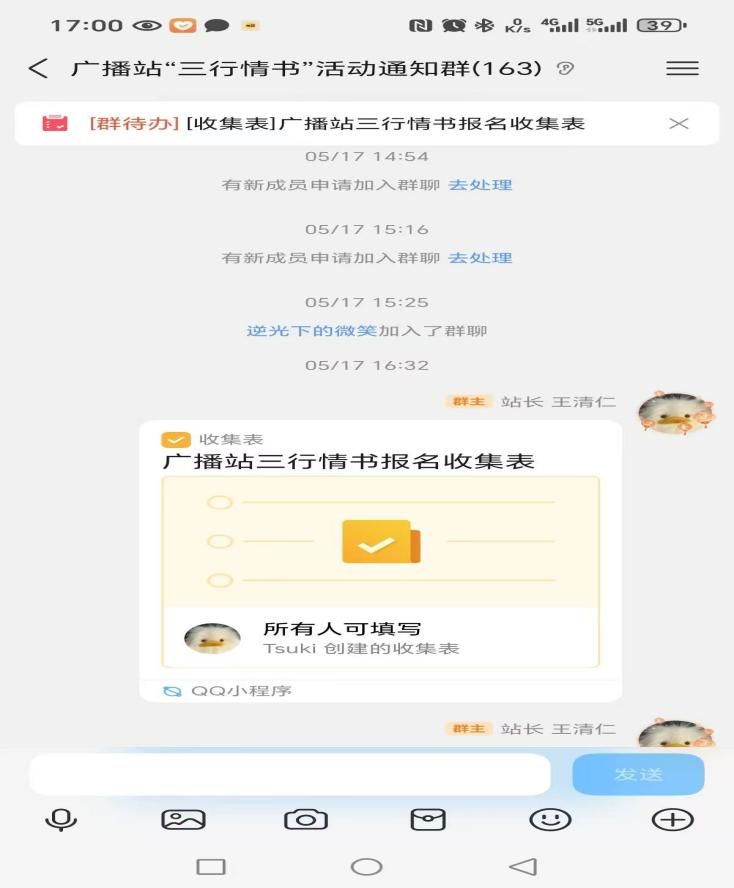Dismiss the 群待办 banner
Screen dimensions: 734x888
point(679,124)
